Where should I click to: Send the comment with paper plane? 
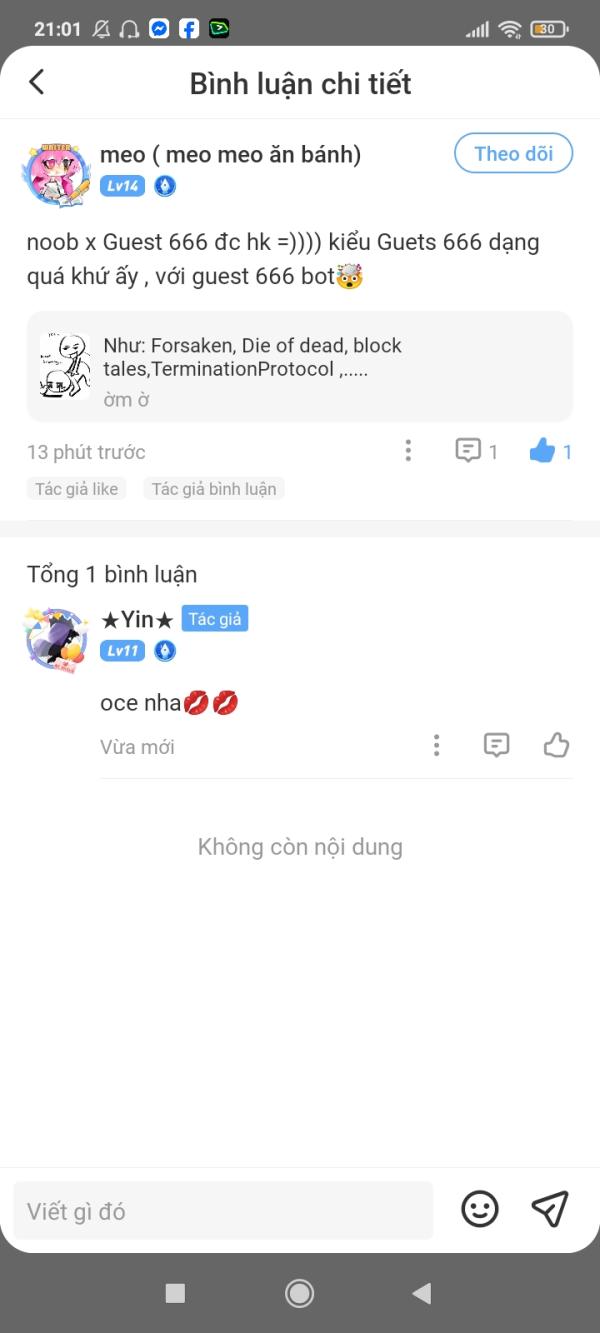click(x=550, y=1210)
